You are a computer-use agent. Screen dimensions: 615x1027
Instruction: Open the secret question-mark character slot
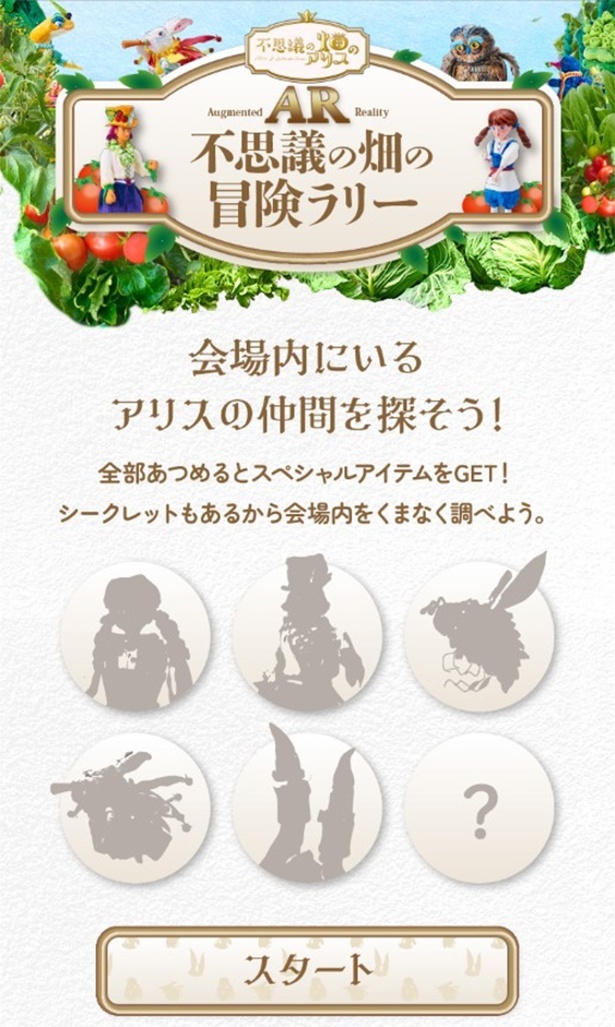[479, 808]
